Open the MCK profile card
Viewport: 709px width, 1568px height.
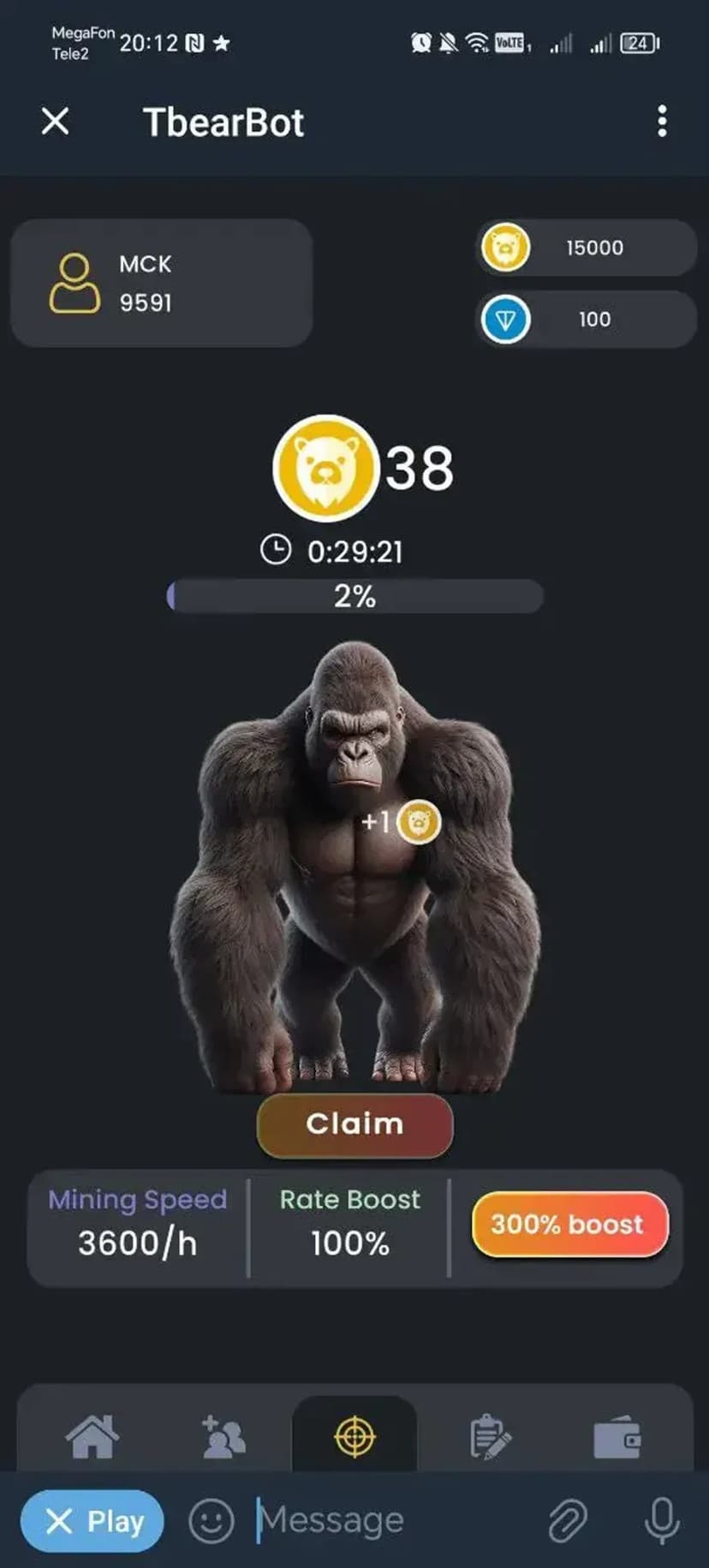[161, 283]
